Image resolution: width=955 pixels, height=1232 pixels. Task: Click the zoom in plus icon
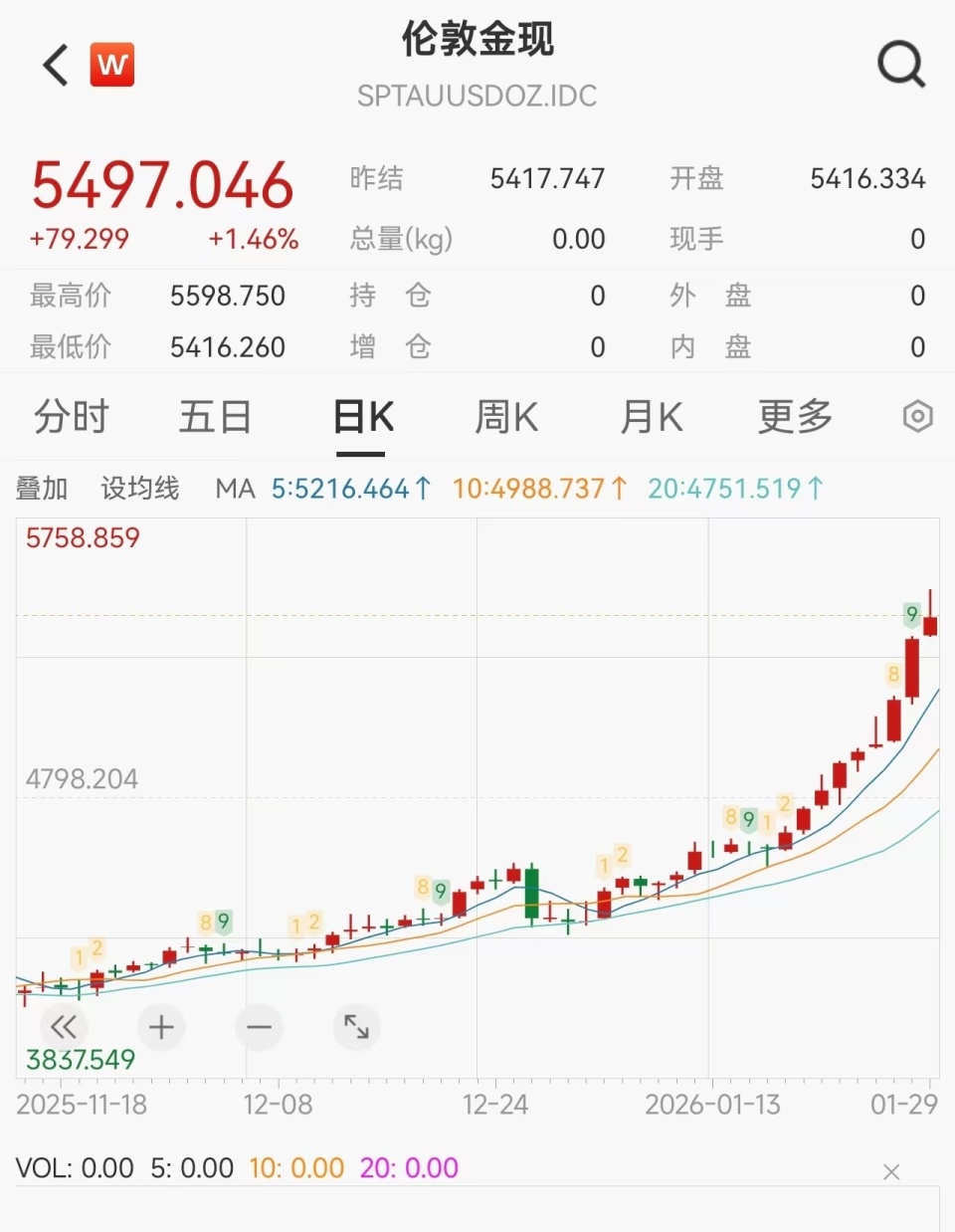tap(160, 1027)
